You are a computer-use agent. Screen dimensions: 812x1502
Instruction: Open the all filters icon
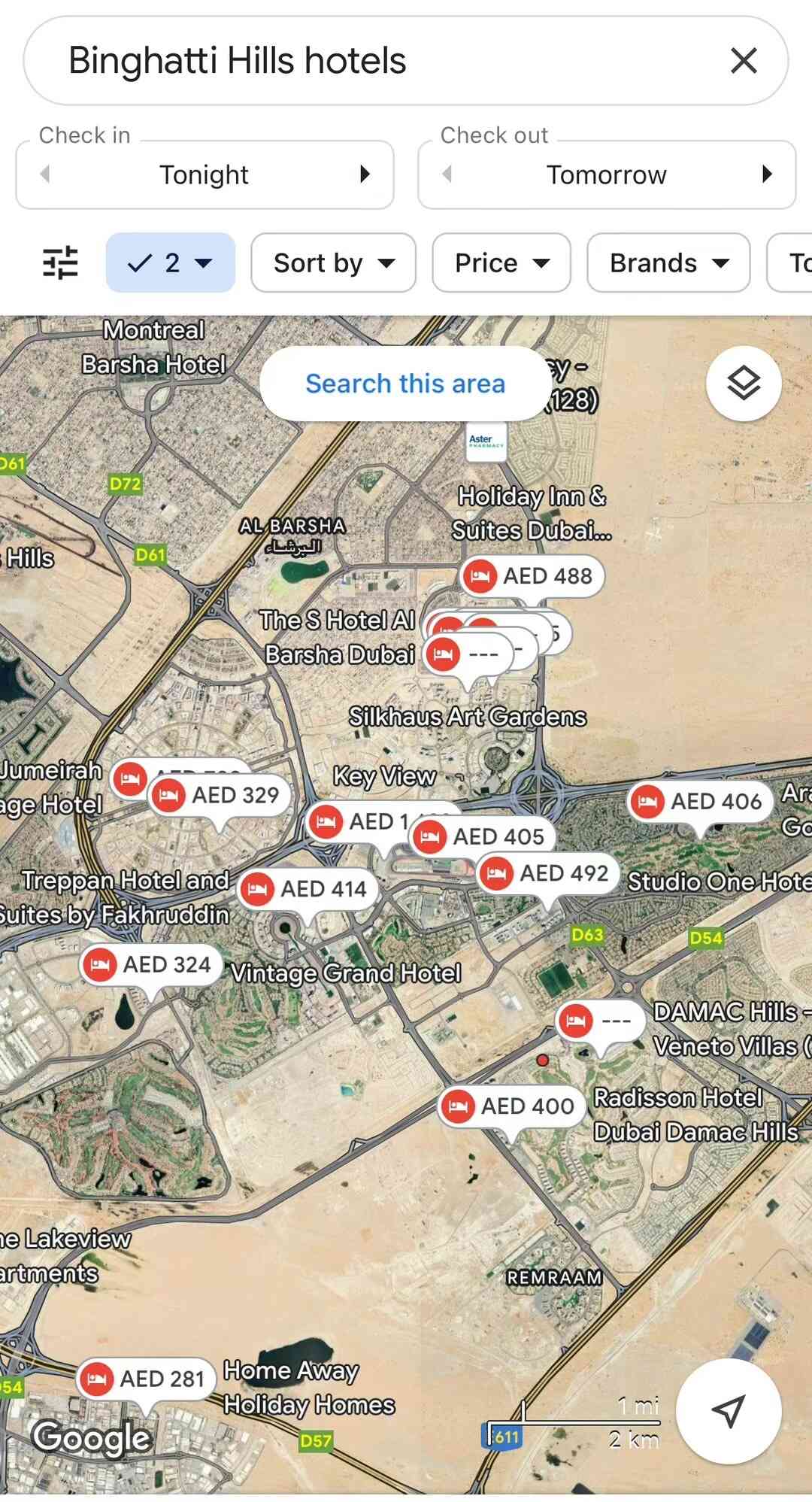point(60,262)
